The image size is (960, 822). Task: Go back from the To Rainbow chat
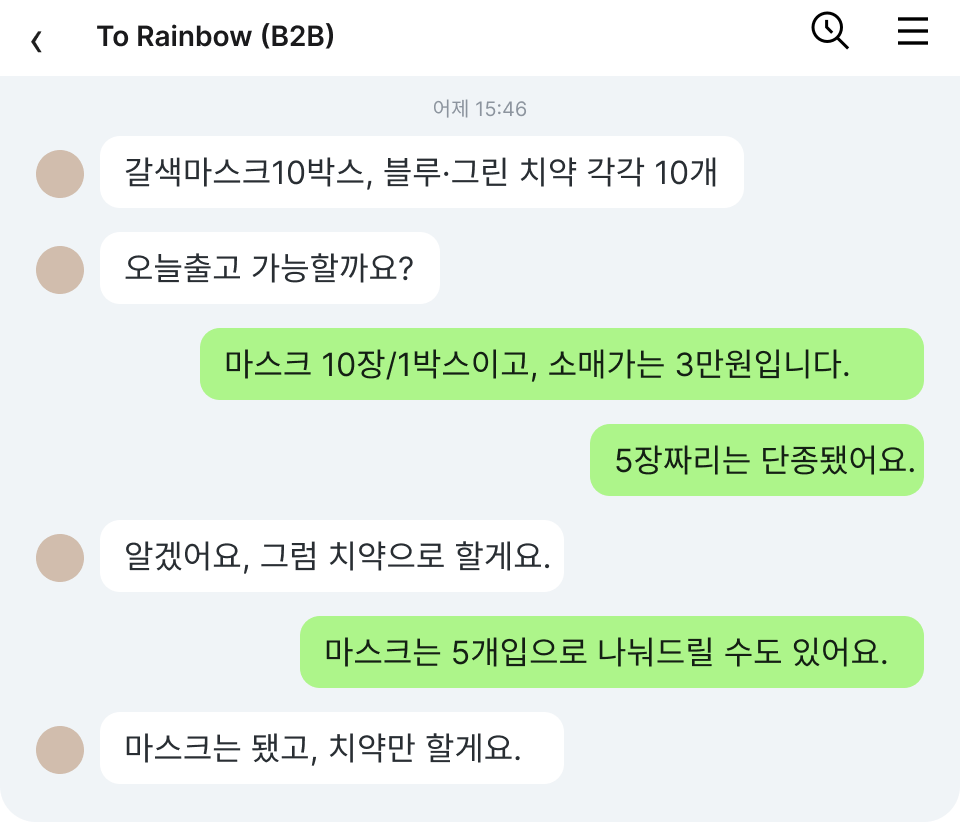tap(37, 42)
